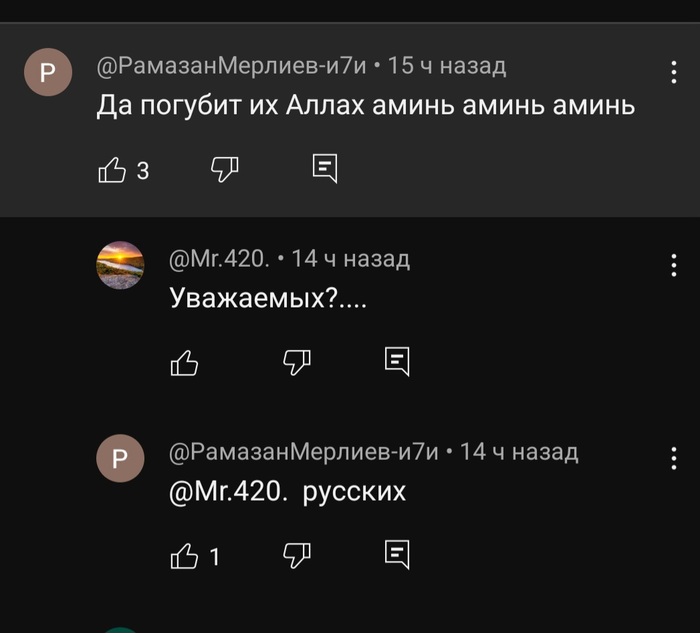Dislike the comment "Да погубит их Аллах"

click(x=224, y=169)
